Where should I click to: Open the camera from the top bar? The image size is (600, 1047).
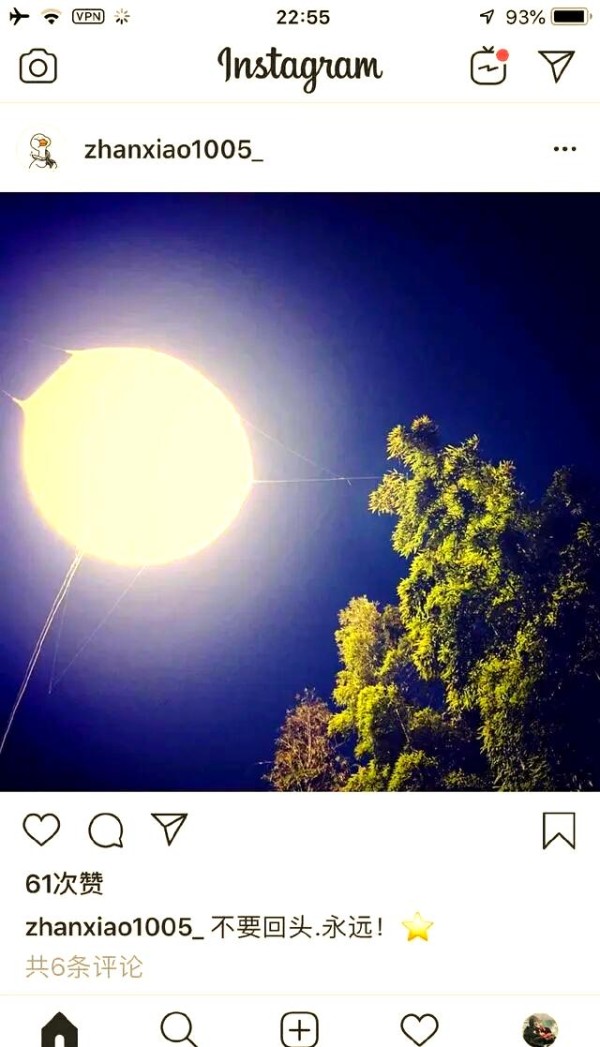(x=38, y=67)
